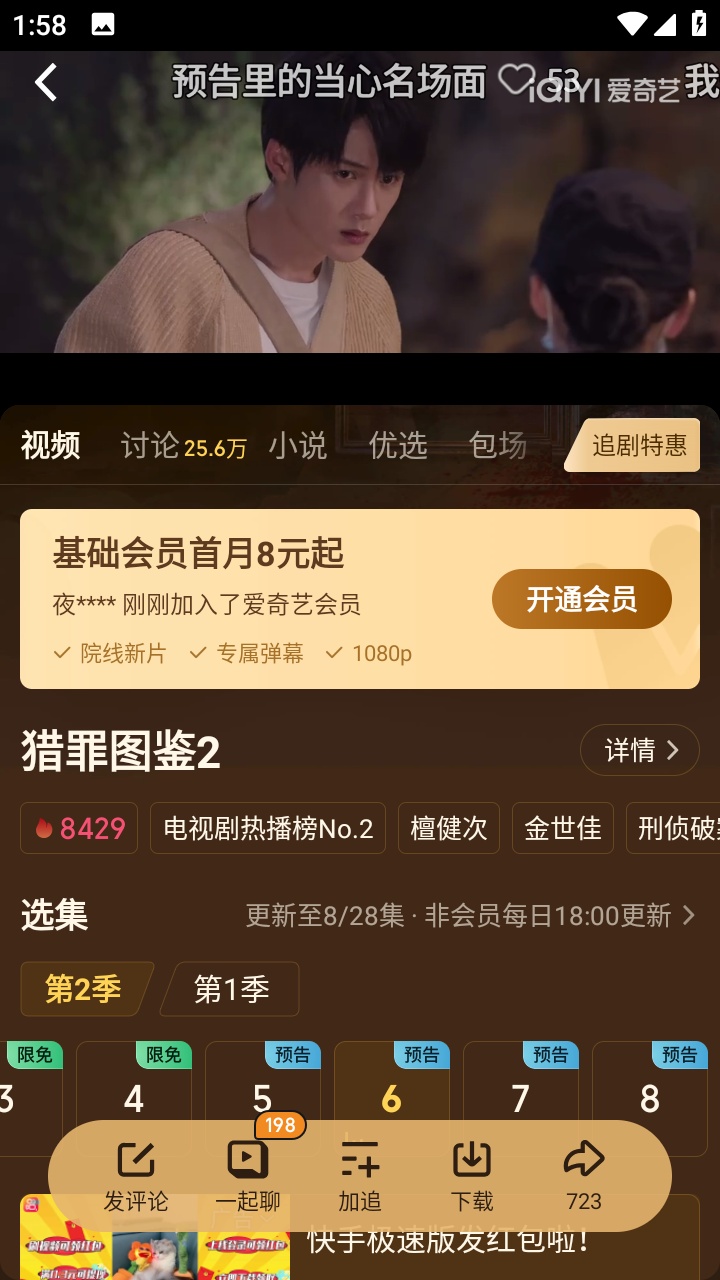Switch to the 包场 tab
Viewport: 720px width, 1280px height.
tap(498, 445)
